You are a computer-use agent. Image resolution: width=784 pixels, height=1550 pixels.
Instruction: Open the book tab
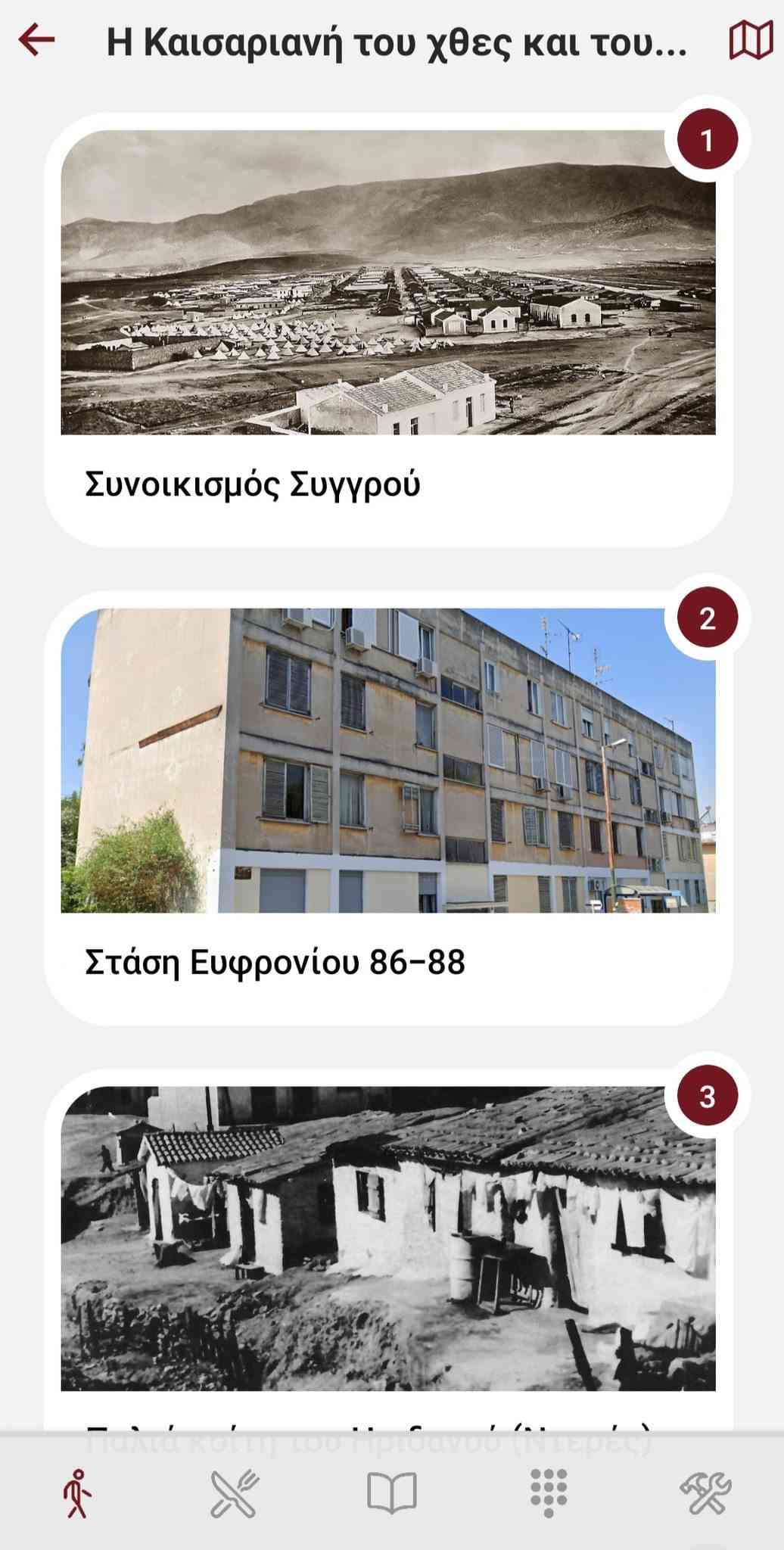pyautogui.click(x=391, y=1494)
